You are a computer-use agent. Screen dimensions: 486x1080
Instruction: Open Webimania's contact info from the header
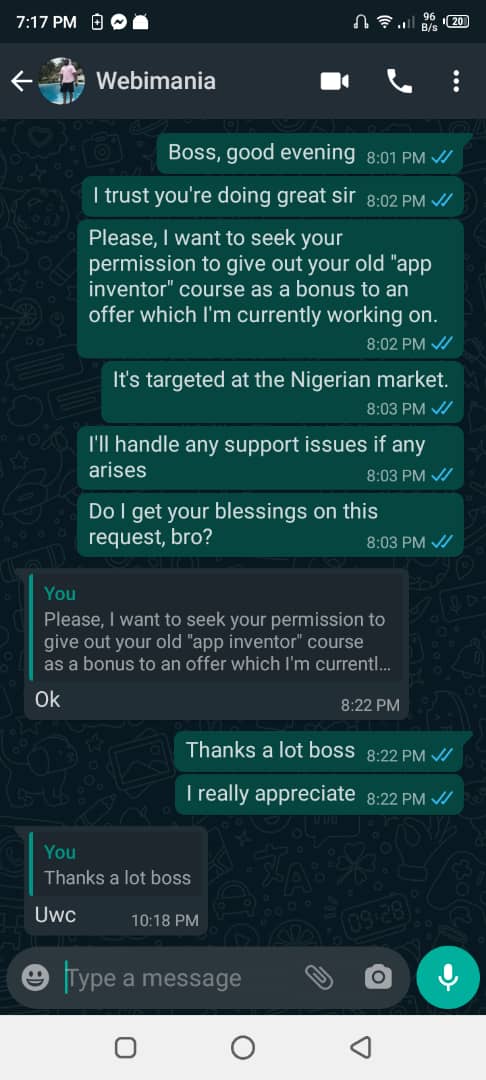click(156, 81)
